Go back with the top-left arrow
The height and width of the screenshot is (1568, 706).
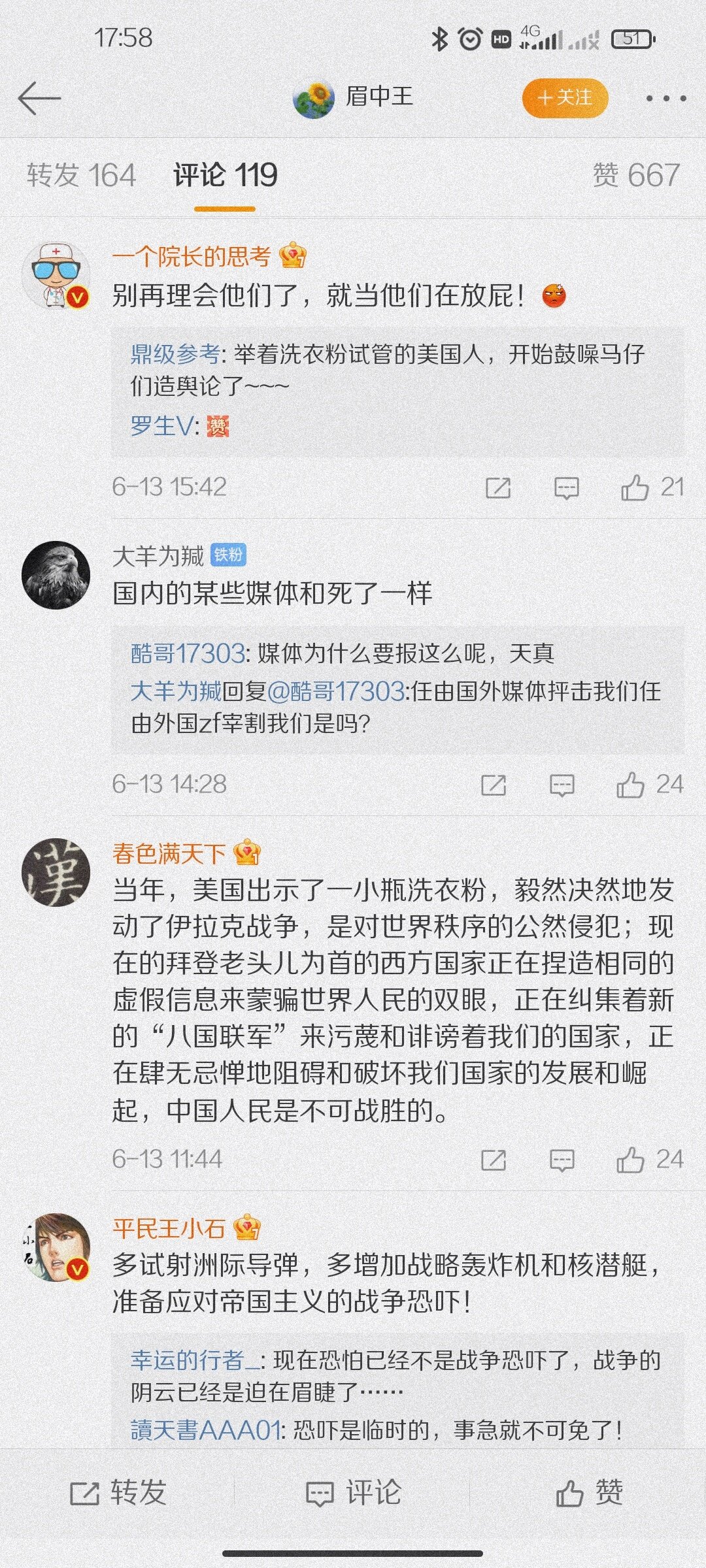click(39, 98)
